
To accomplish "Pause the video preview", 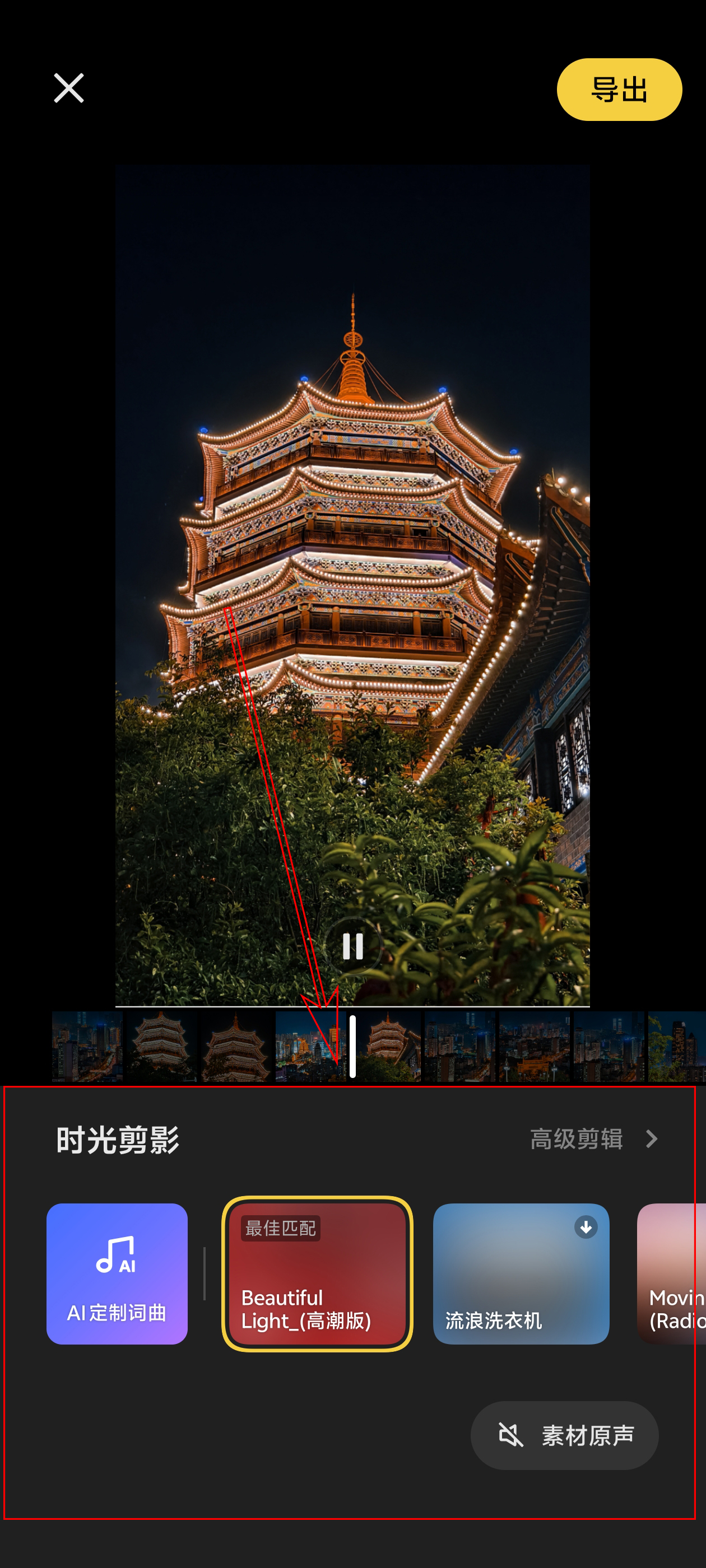I will tap(352, 946).
